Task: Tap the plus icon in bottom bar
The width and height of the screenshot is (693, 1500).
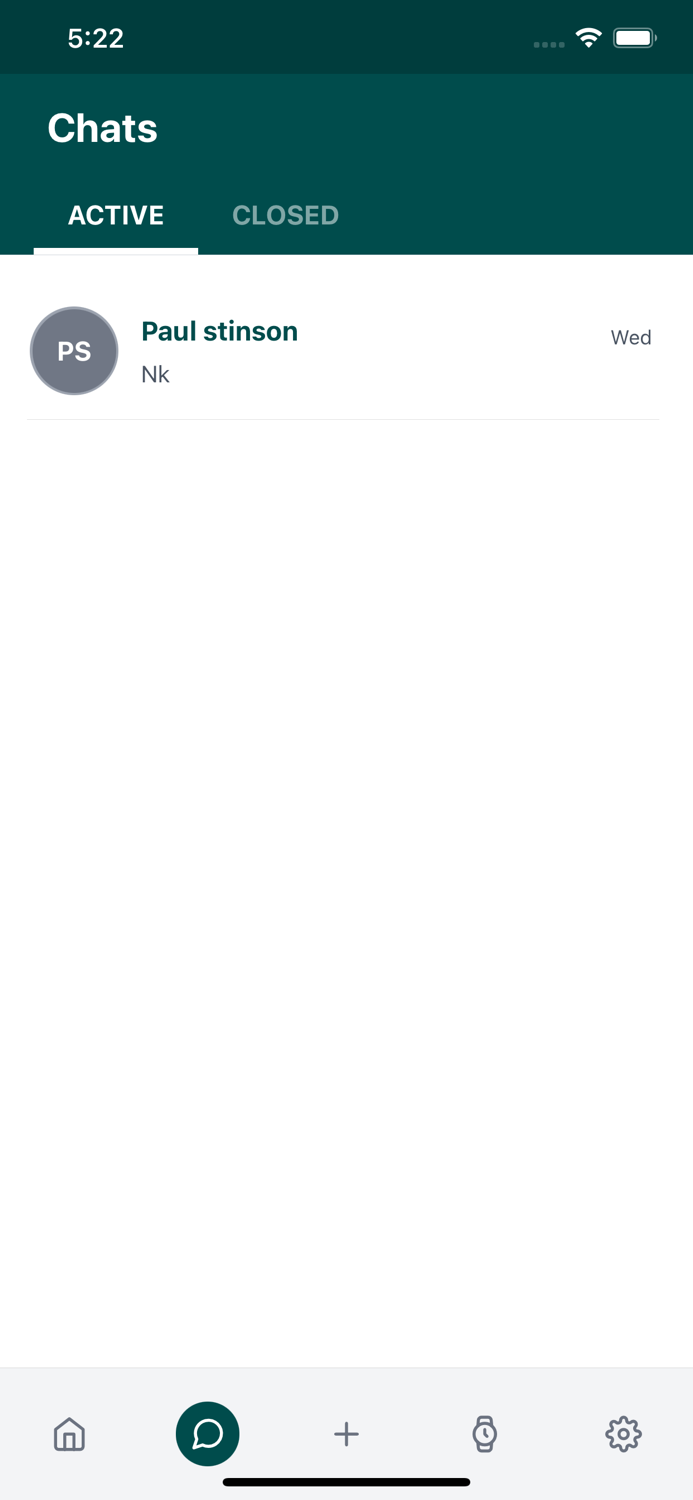Action: 346,1434
